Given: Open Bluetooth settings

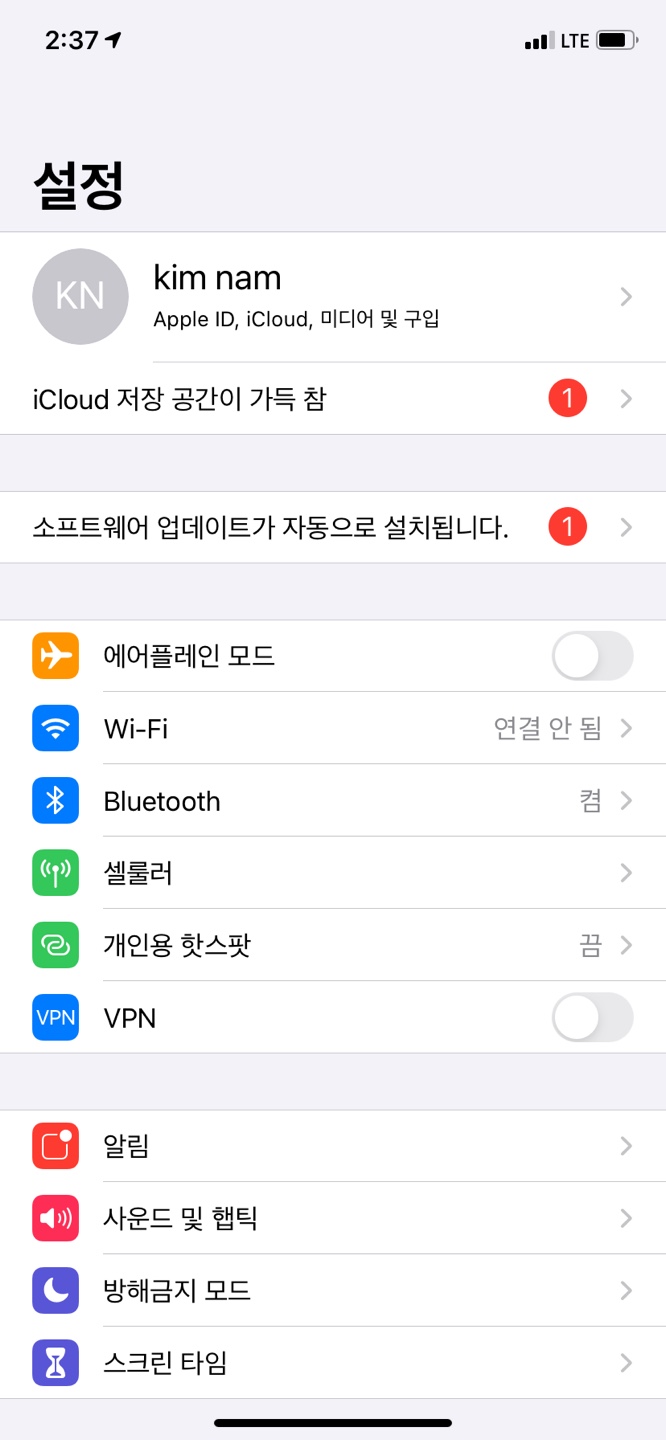Looking at the screenshot, I should click(333, 801).
